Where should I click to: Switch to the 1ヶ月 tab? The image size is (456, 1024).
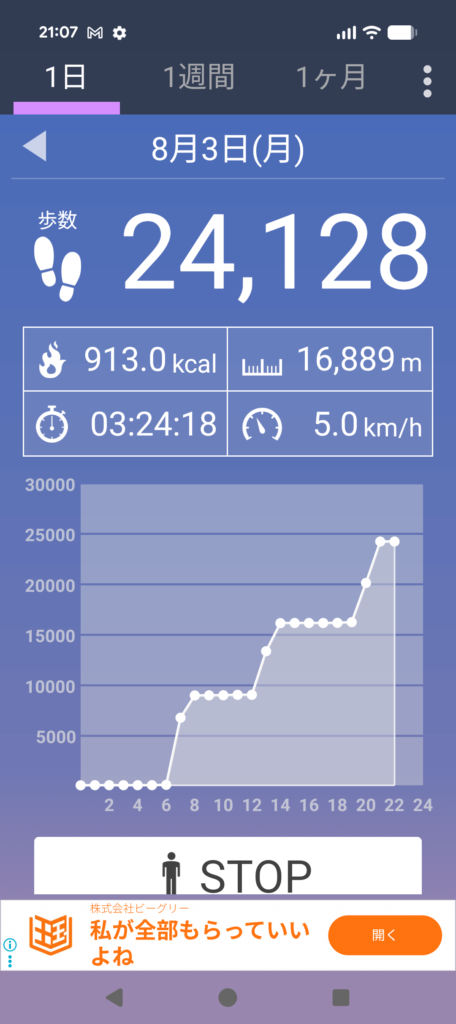[x=331, y=78]
